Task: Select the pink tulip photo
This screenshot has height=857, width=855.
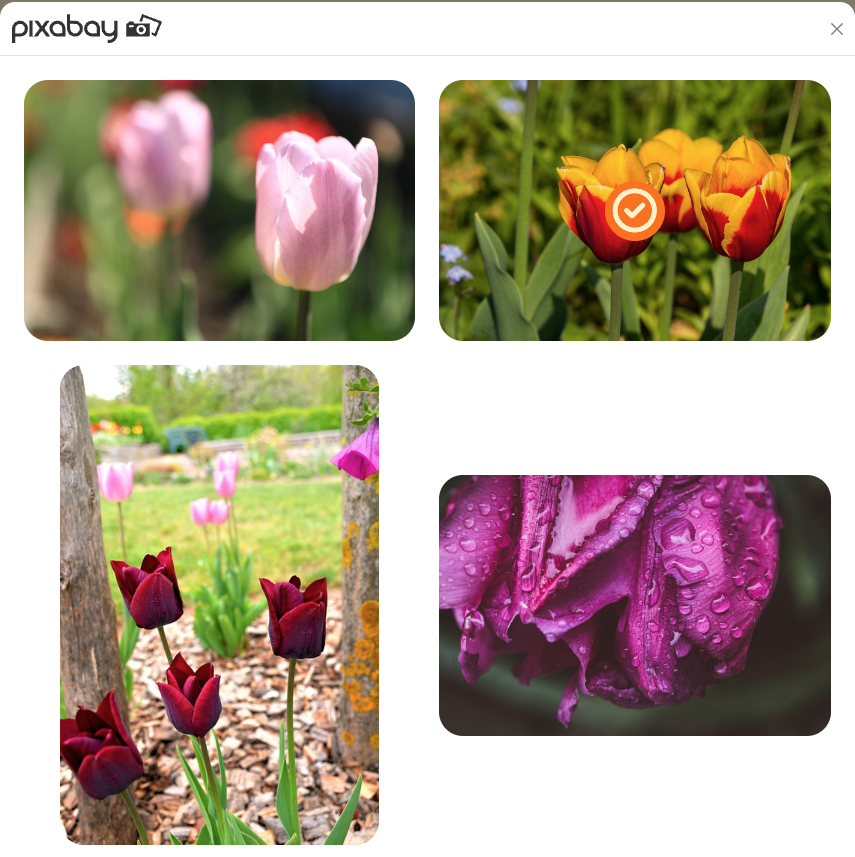Action: (219, 210)
